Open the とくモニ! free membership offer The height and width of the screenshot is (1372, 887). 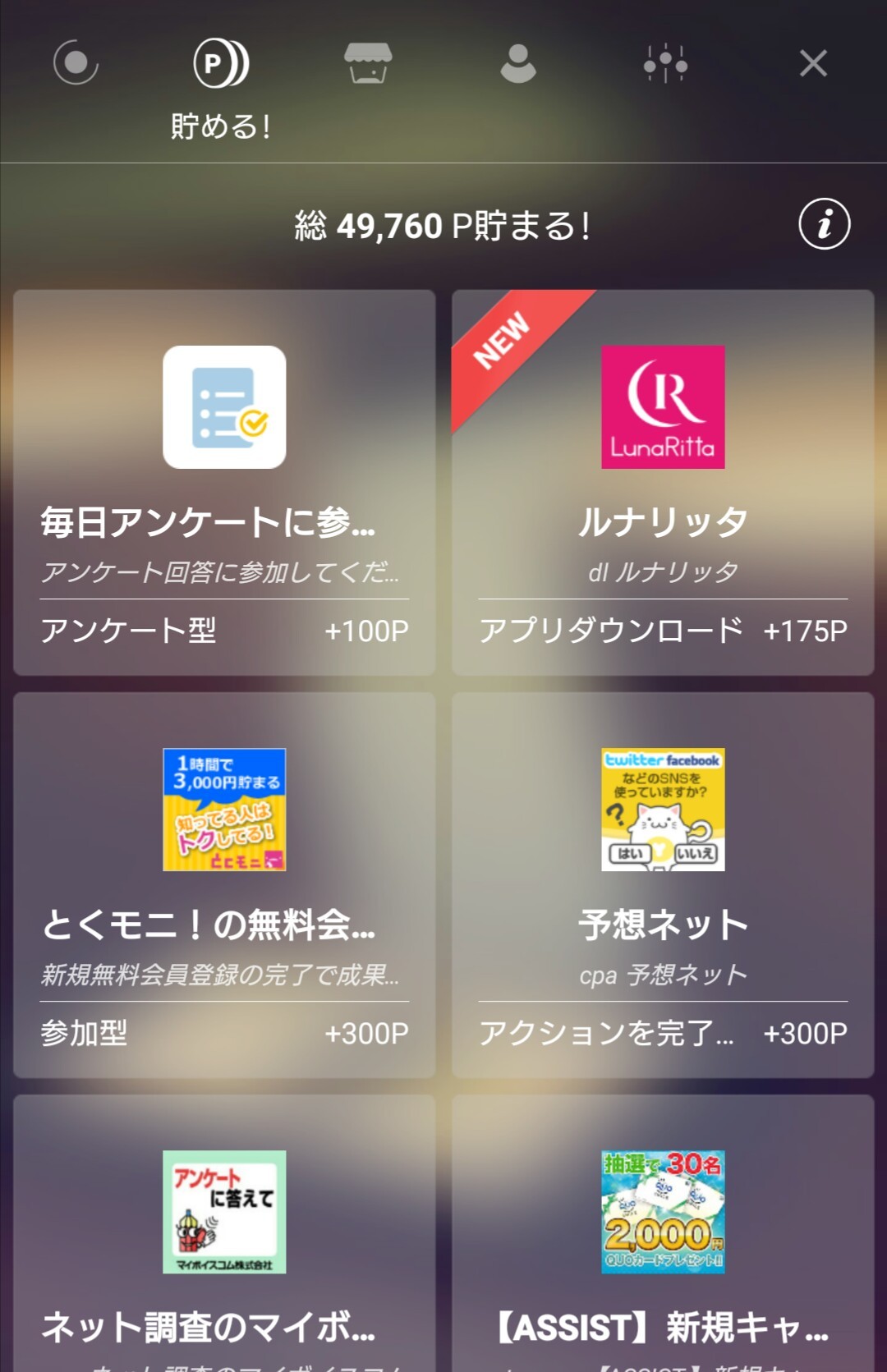224,885
